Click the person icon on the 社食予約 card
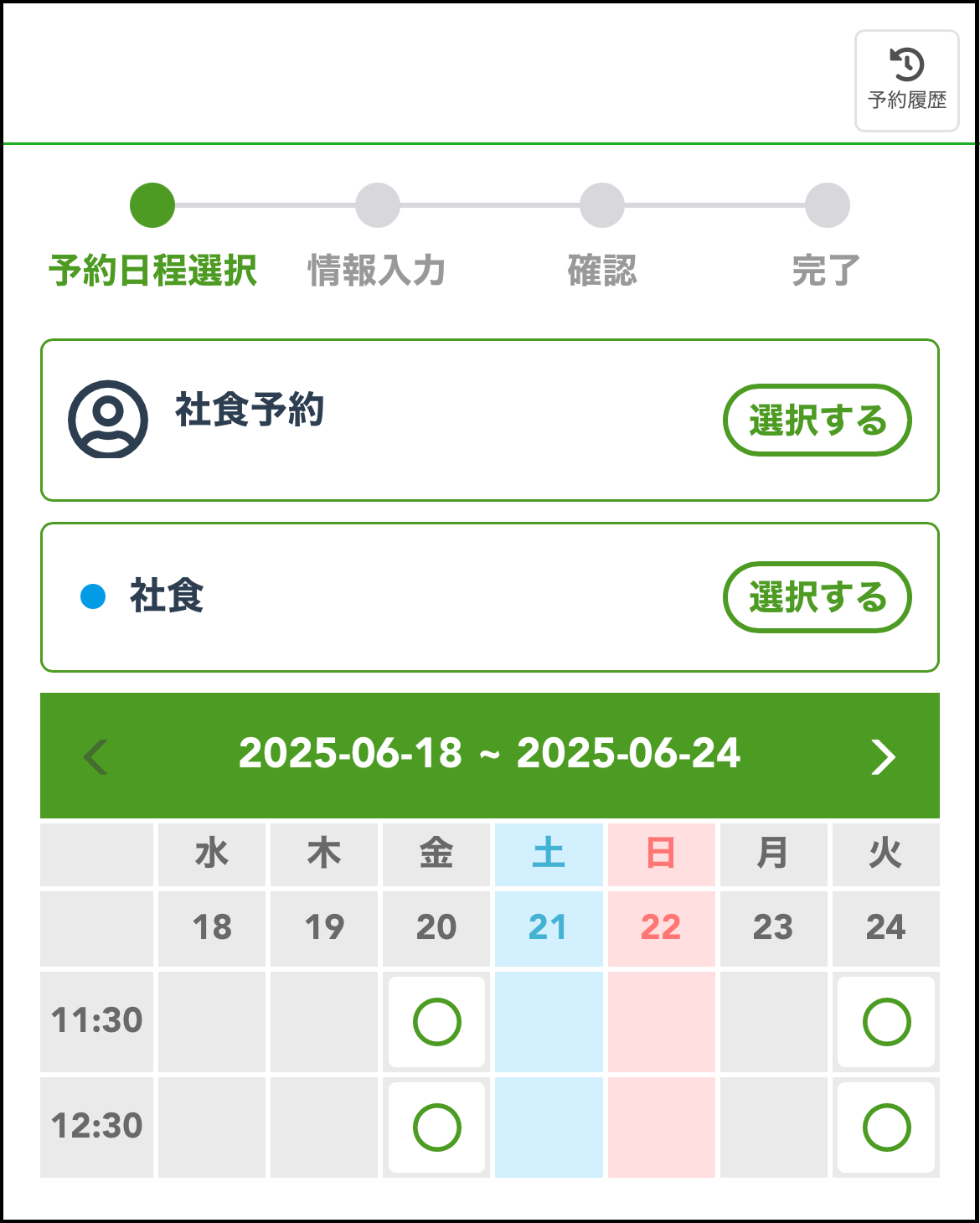Viewport: 980px width, 1223px height. click(106, 419)
